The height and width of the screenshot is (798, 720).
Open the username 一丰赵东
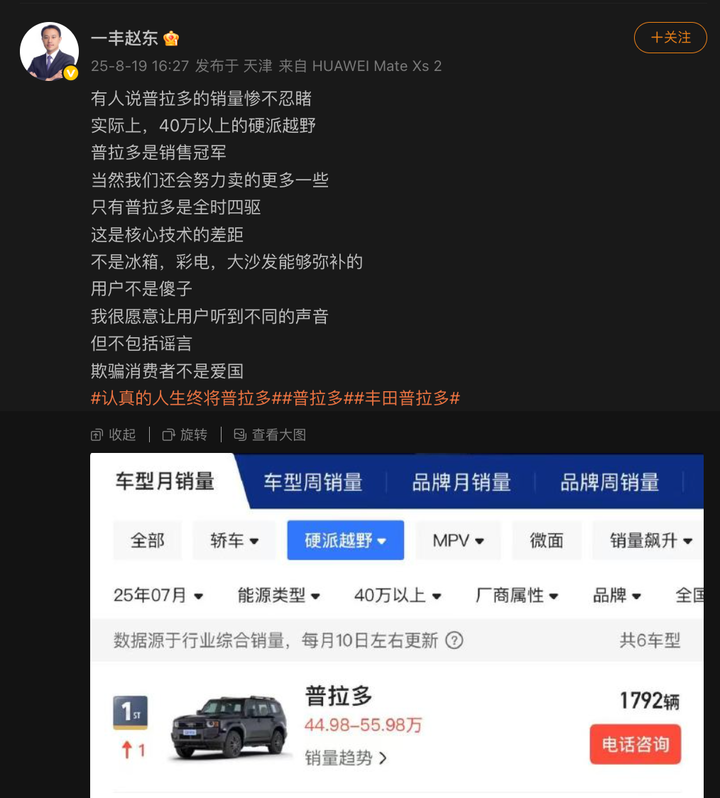[124, 38]
